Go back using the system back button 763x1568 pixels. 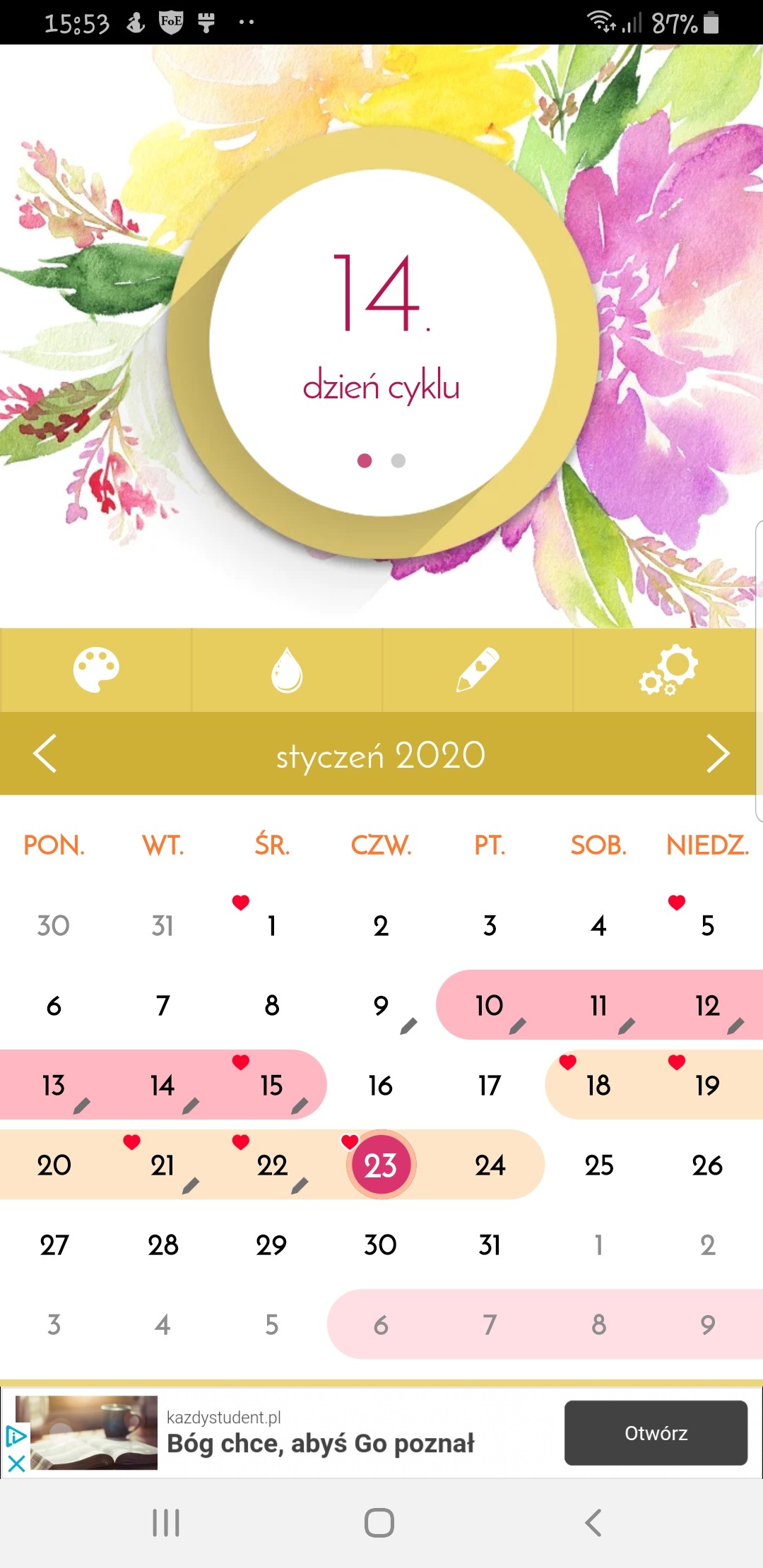pos(593,1523)
